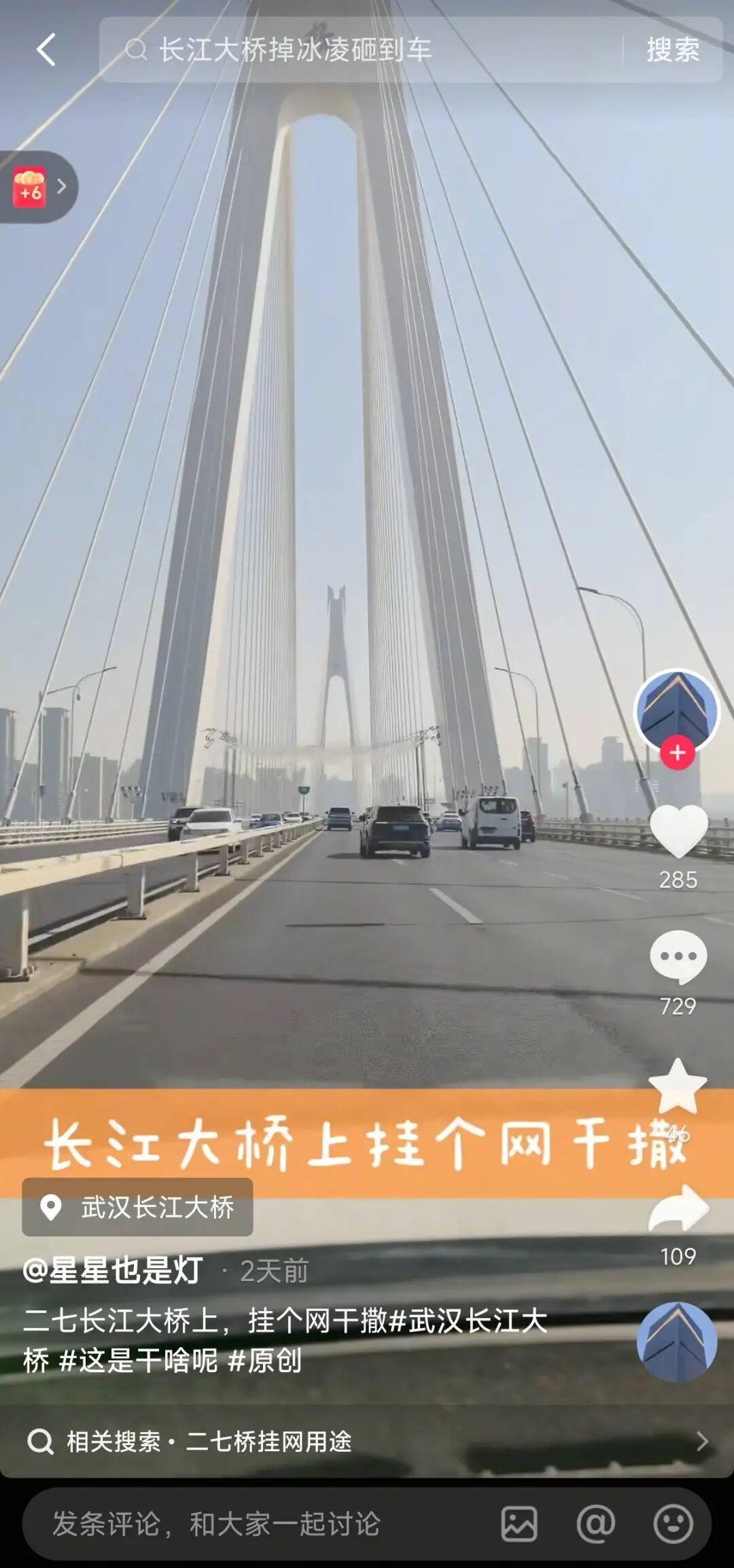Like this video with the heart icon
734x1568 pixels.
pos(678,831)
